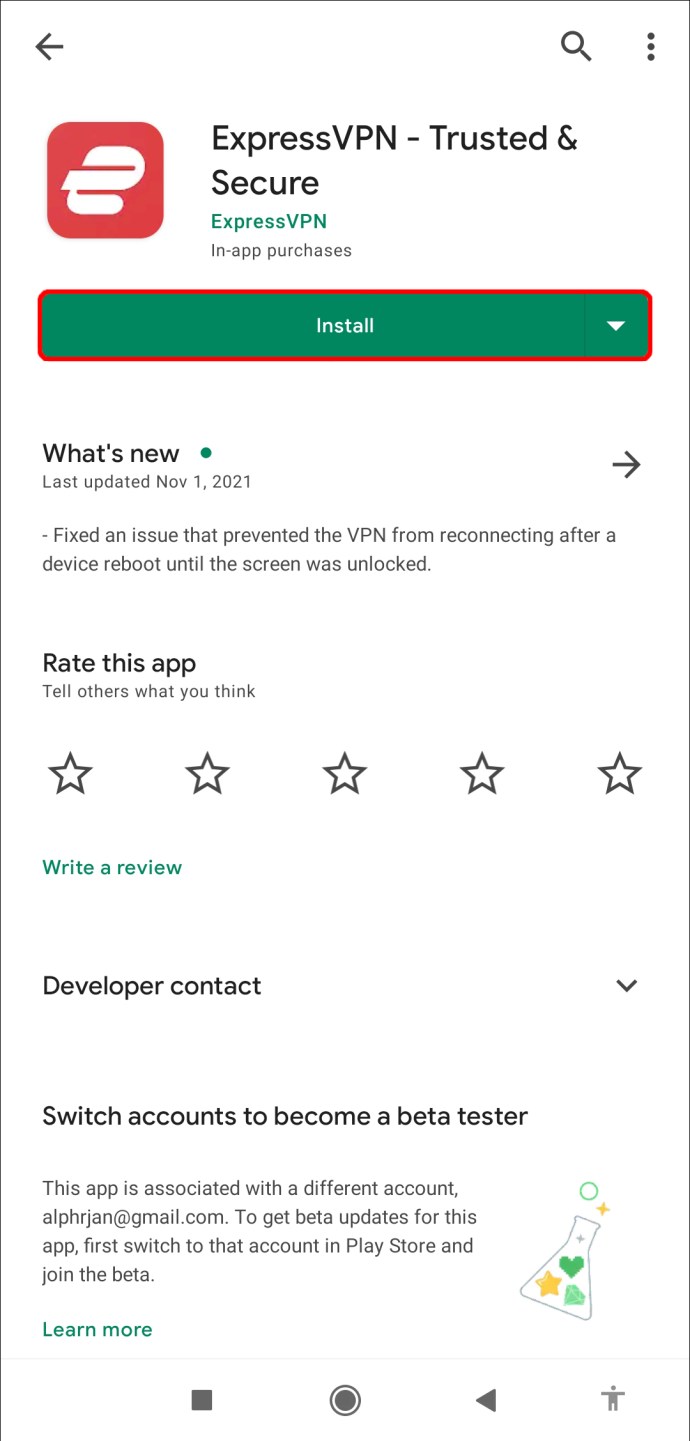Open the What's new details arrow

pos(626,464)
